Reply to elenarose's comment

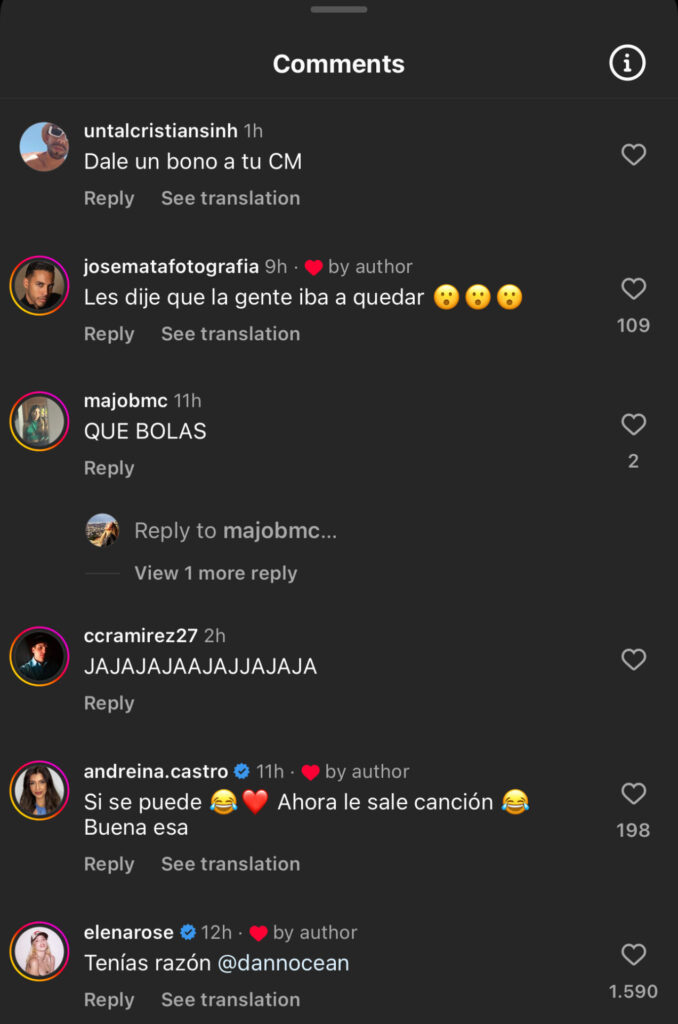(109, 999)
